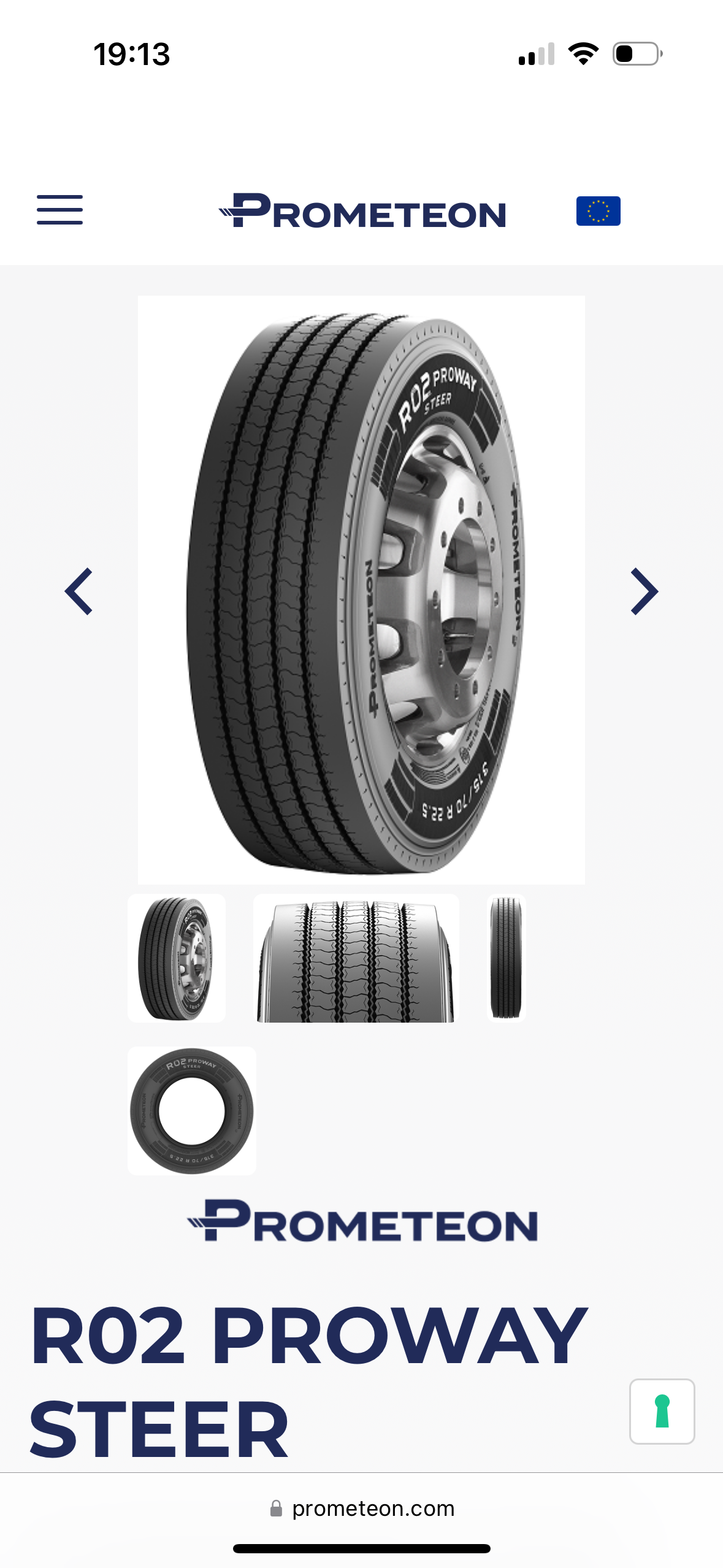Open the hamburger navigation menu
This screenshot has height=1568, width=723.
click(x=59, y=210)
